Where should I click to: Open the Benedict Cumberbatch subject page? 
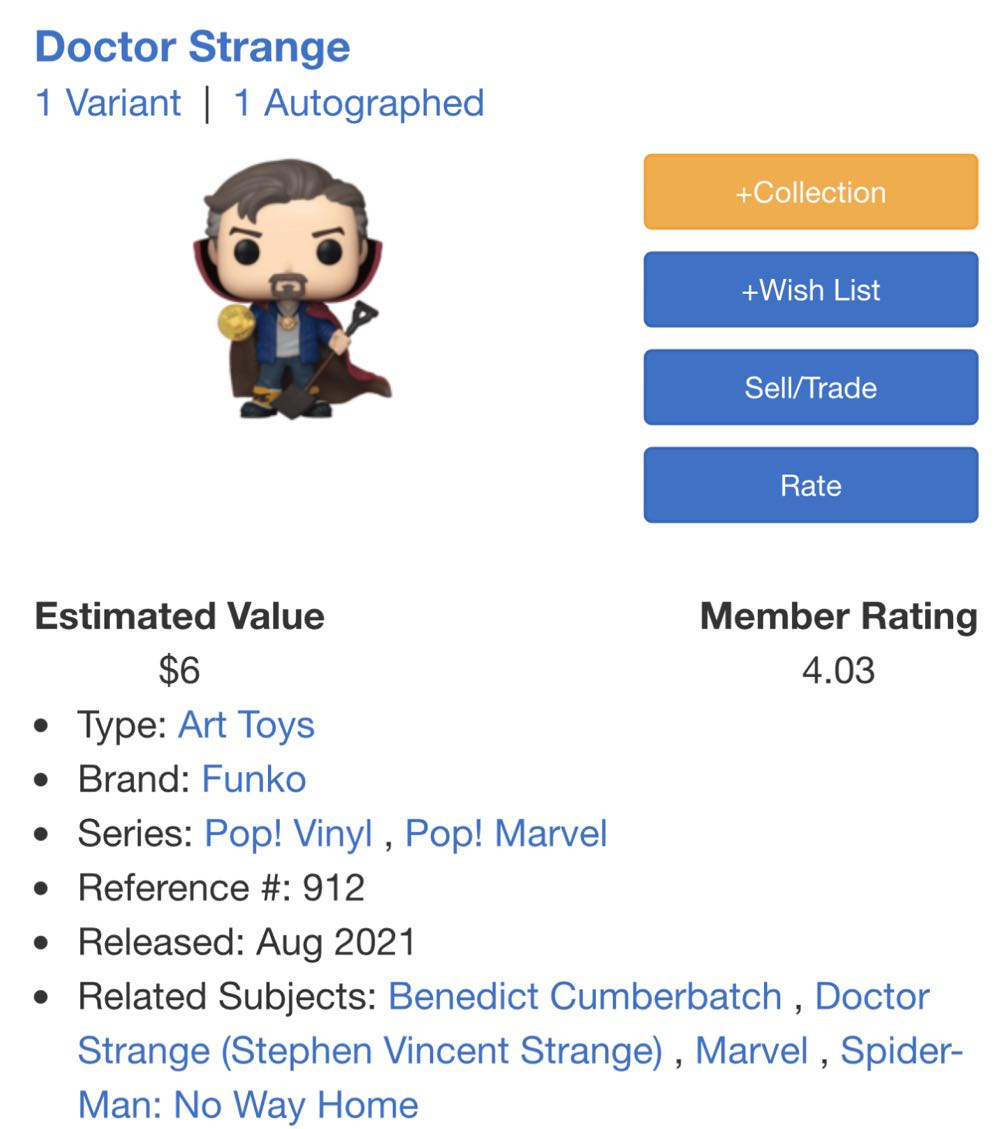click(x=584, y=996)
